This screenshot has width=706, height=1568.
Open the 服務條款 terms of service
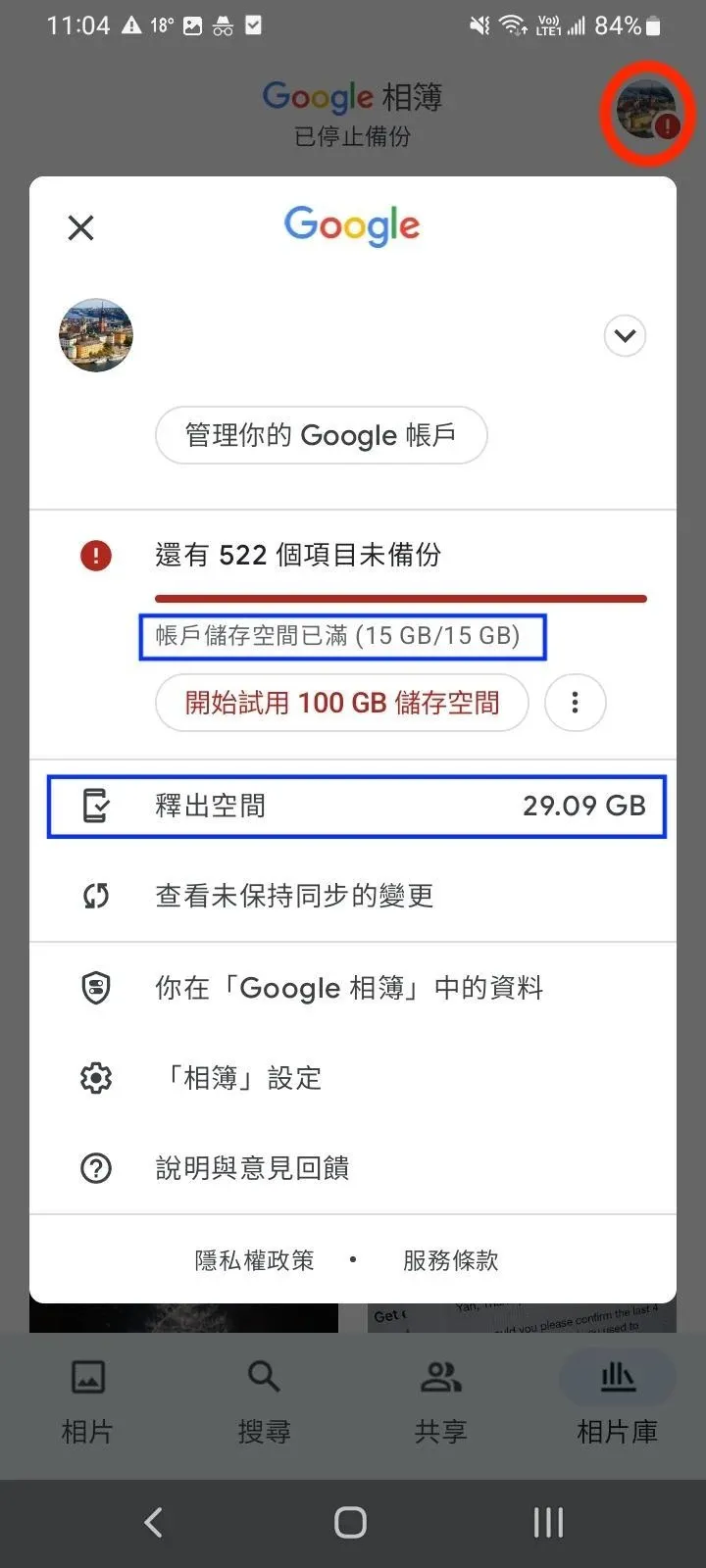(450, 1260)
